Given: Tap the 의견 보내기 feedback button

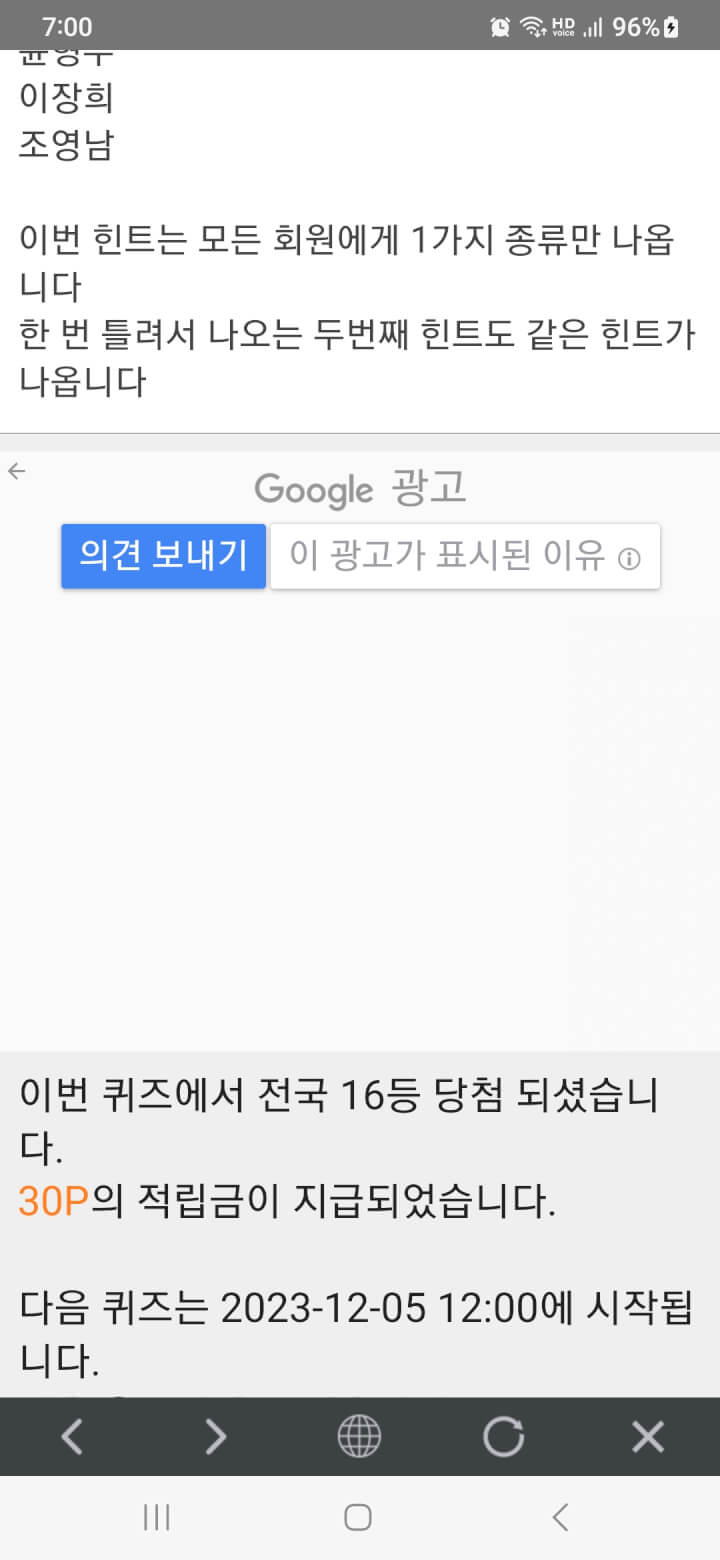Looking at the screenshot, I should 163,556.
